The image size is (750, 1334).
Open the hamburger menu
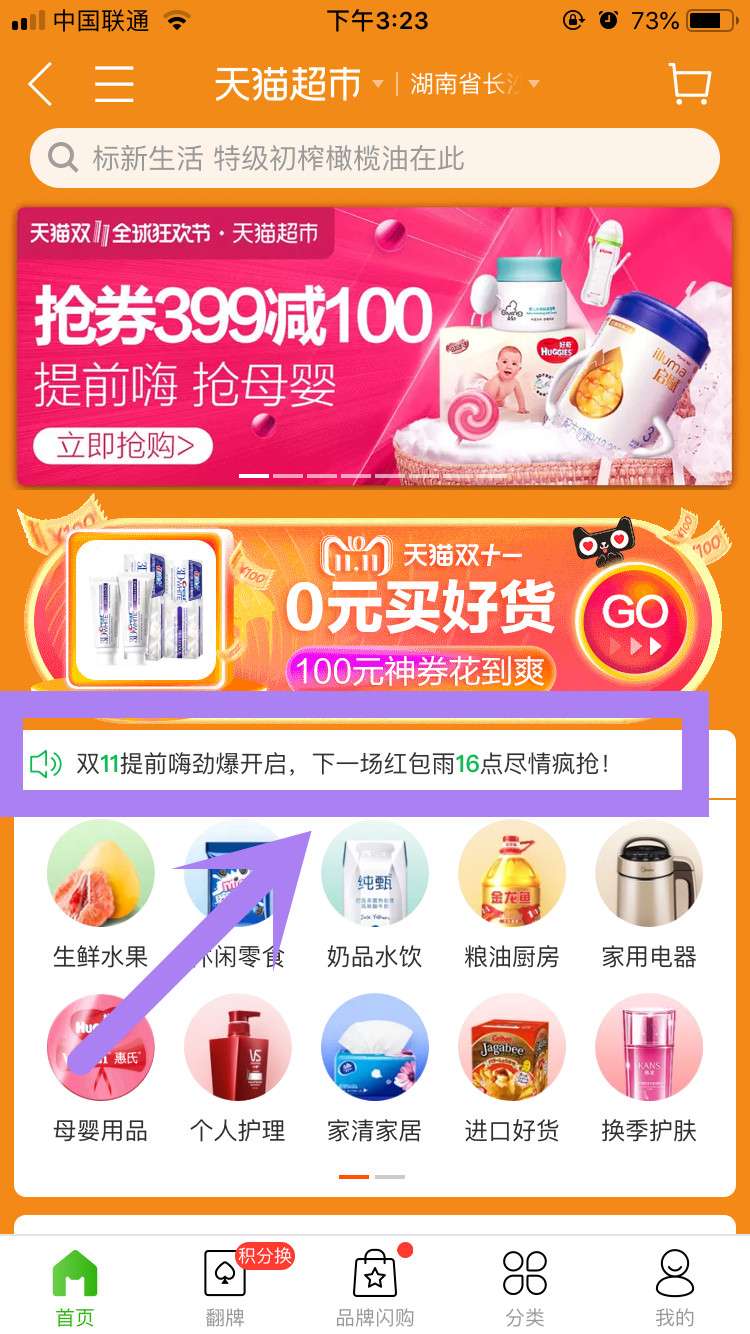[114, 84]
